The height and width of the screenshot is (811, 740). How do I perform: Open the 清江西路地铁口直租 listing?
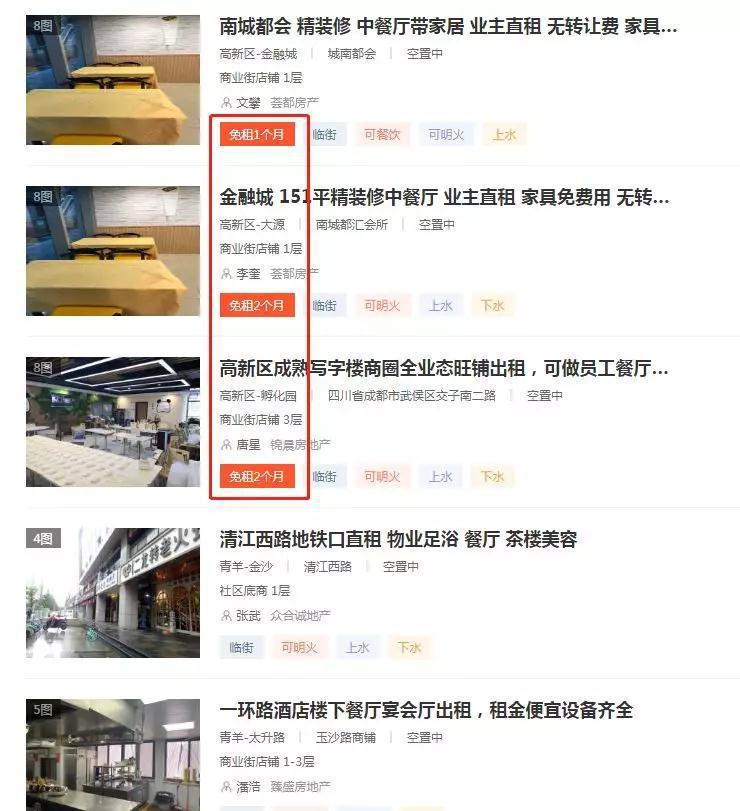point(398,540)
